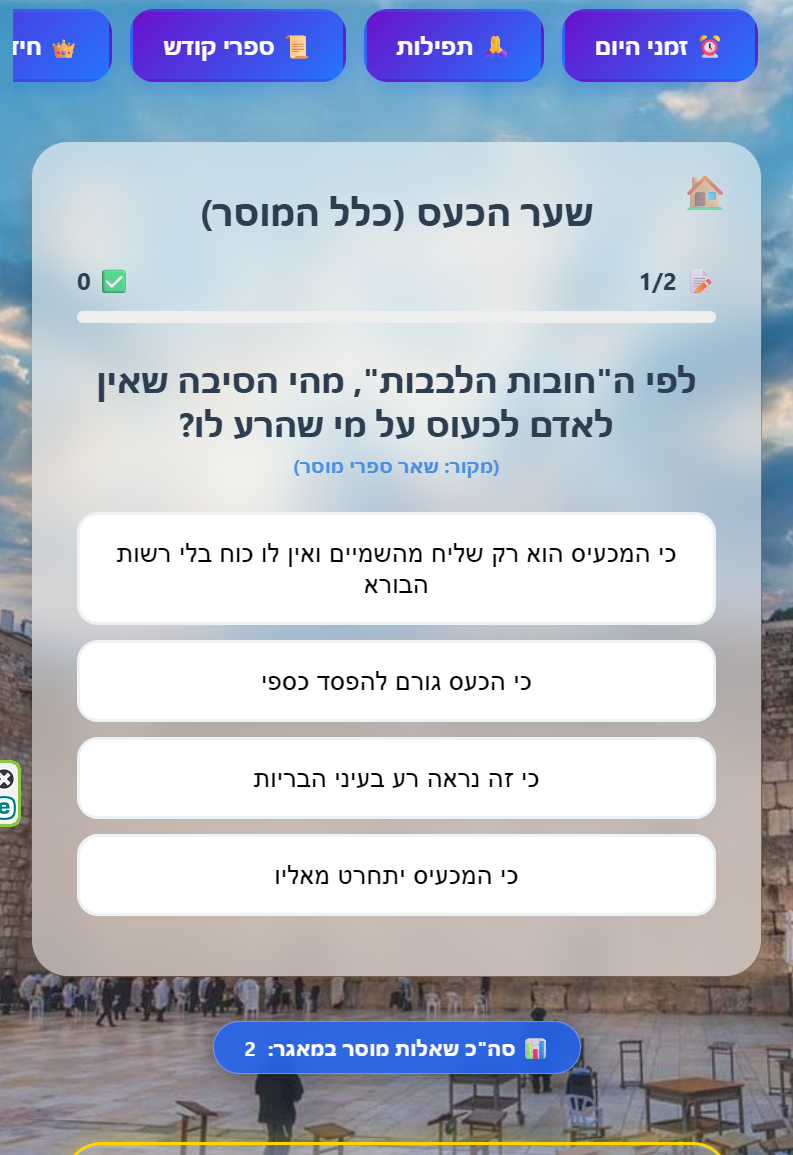793x1155 pixels.
Task: Close the floating side widget
Action: [x=6, y=779]
